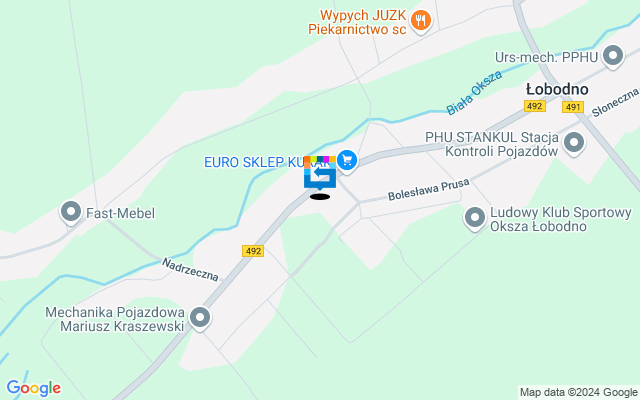This screenshot has width=640, height=400.
Task: Open the Mechanika Pojazdowa Mariusz Kraszewski pin
Action: coord(200,318)
